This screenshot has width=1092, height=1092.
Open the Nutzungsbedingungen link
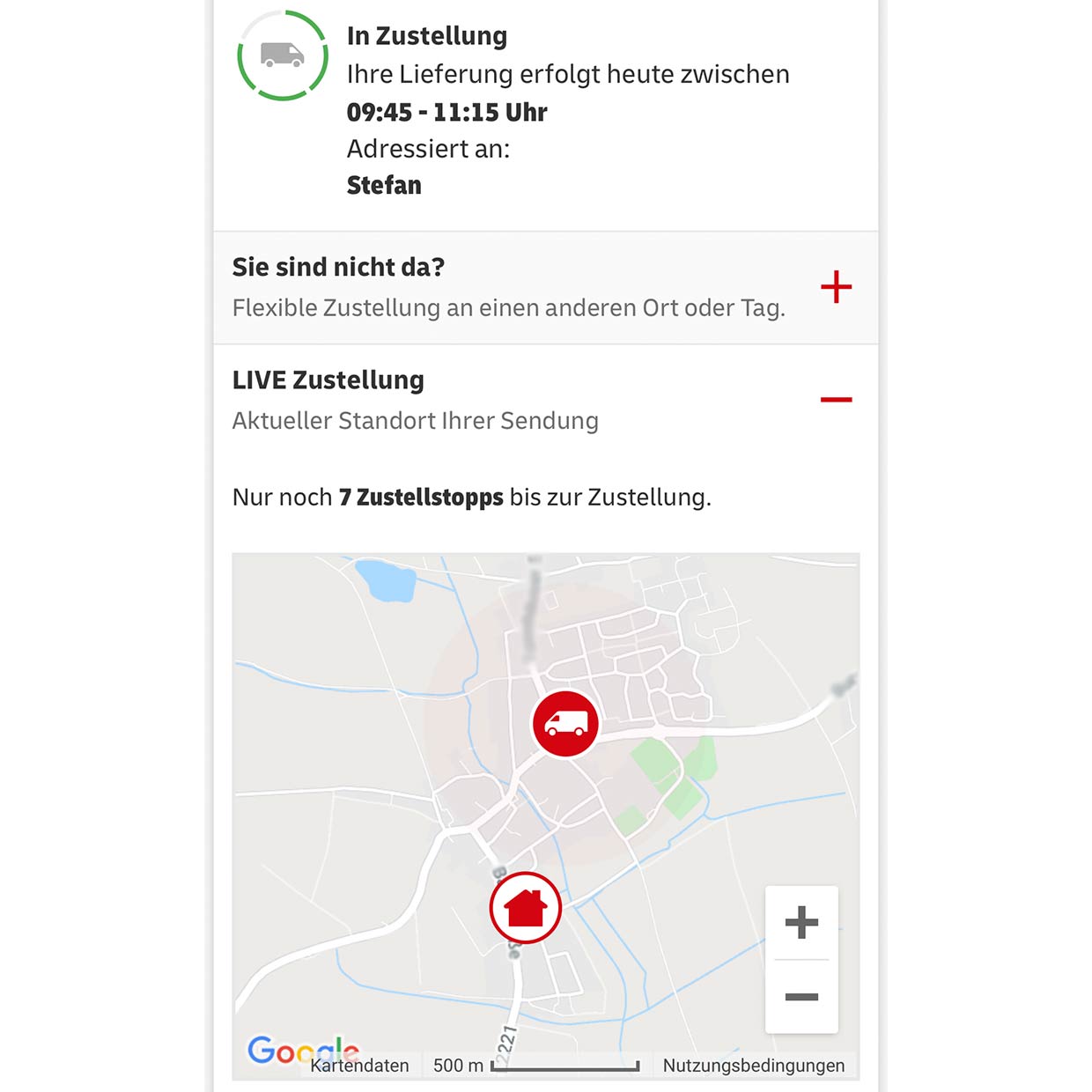coord(753,1066)
